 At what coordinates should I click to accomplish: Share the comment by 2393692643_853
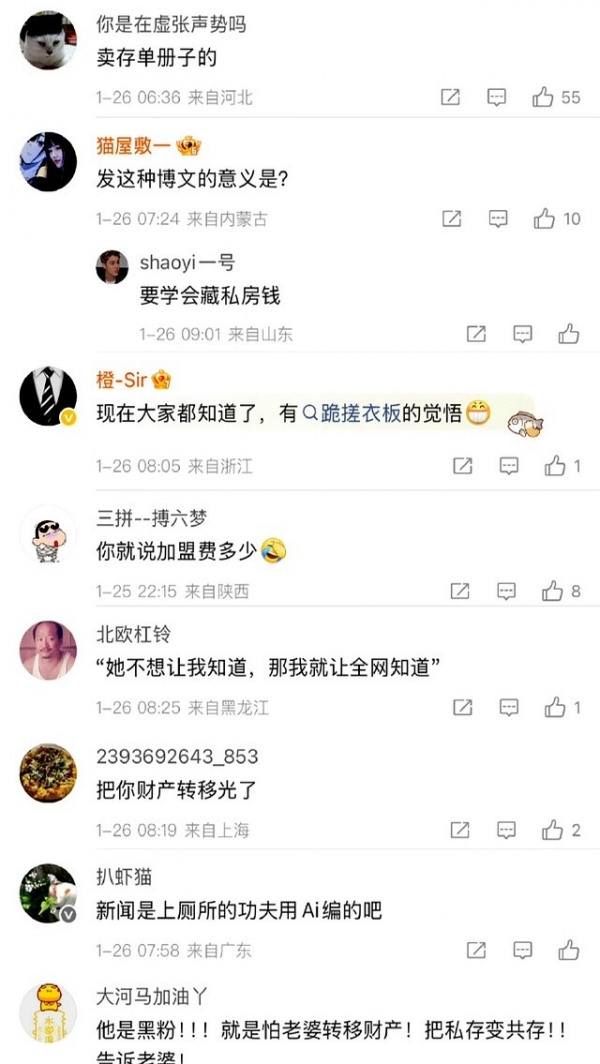[x=460, y=829]
